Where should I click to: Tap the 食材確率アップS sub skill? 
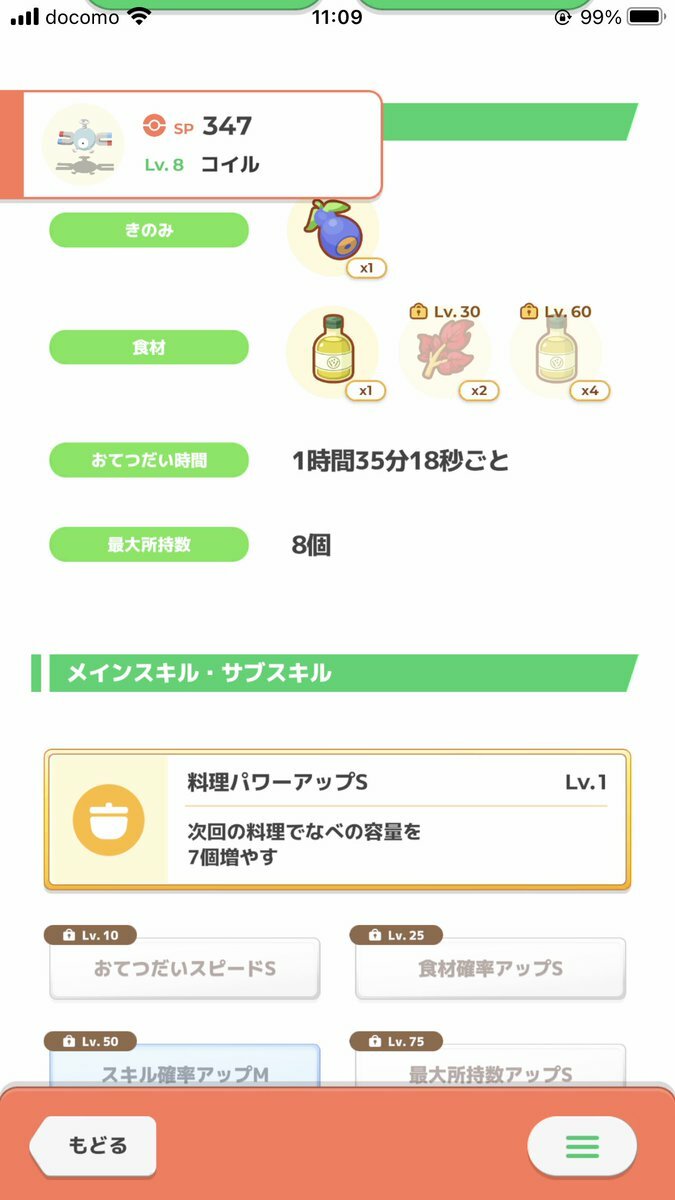coord(490,968)
